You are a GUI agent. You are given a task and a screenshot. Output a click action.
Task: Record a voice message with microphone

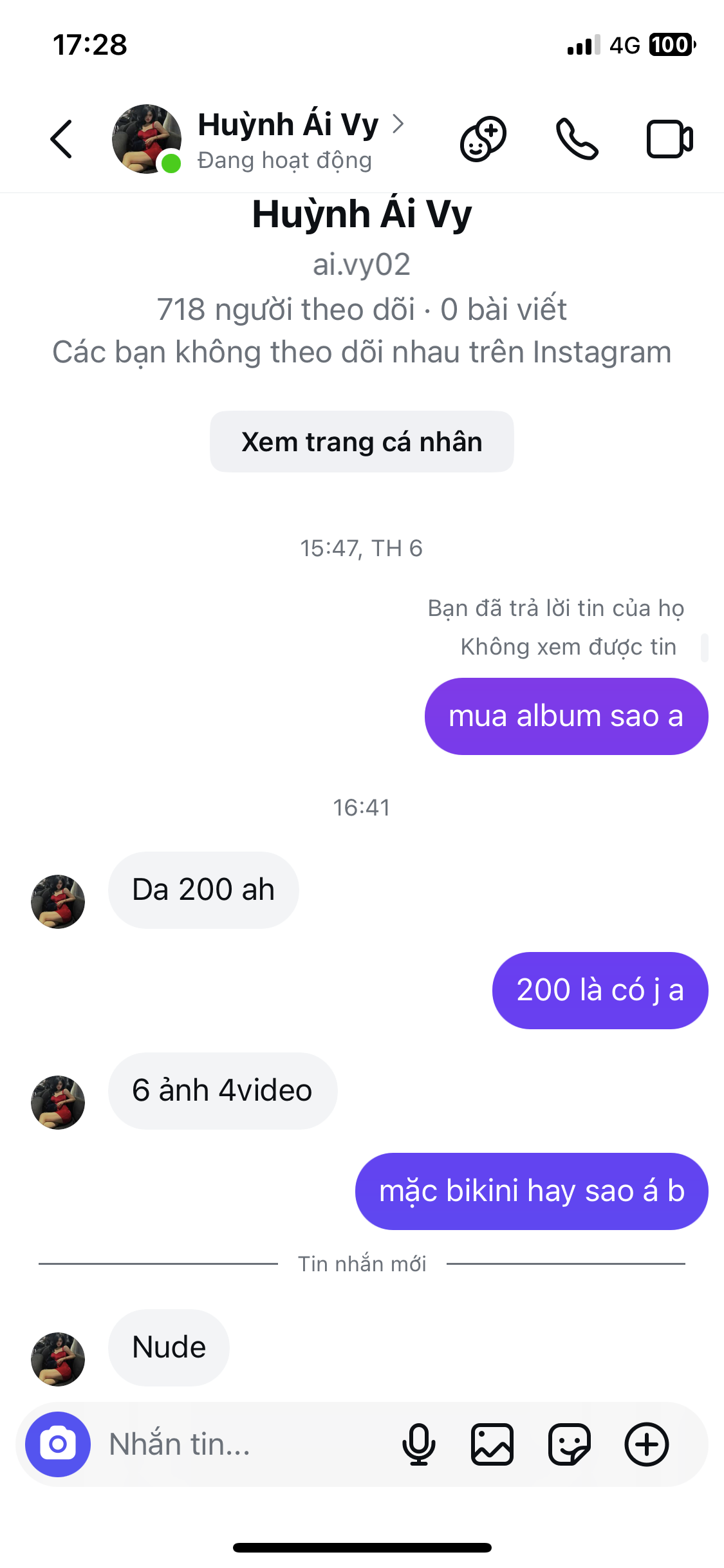(419, 1444)
